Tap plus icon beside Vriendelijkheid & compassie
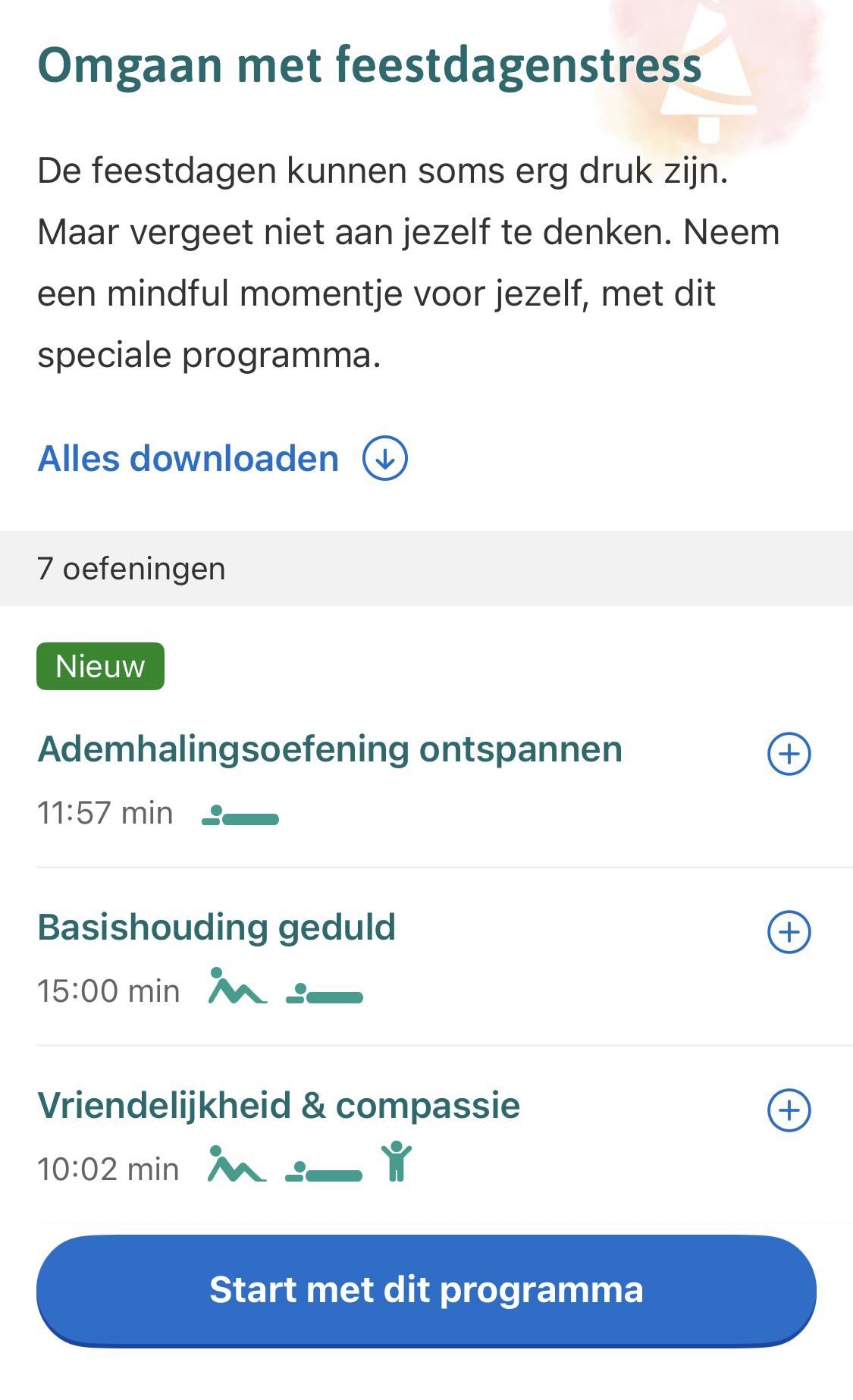The width and height of the screenshot is (853, 1400). (789, 1110)
